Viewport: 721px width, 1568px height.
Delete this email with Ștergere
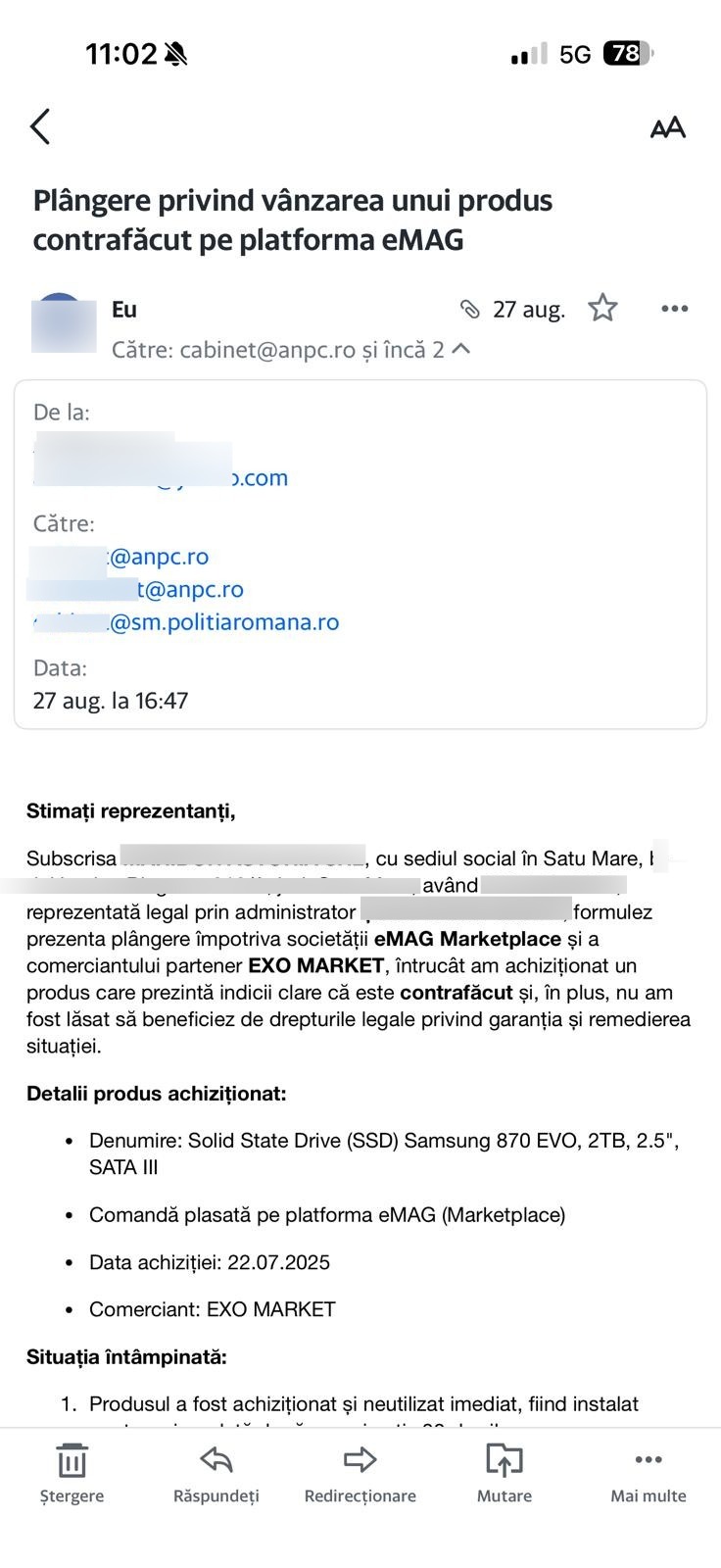[72, 1472]
